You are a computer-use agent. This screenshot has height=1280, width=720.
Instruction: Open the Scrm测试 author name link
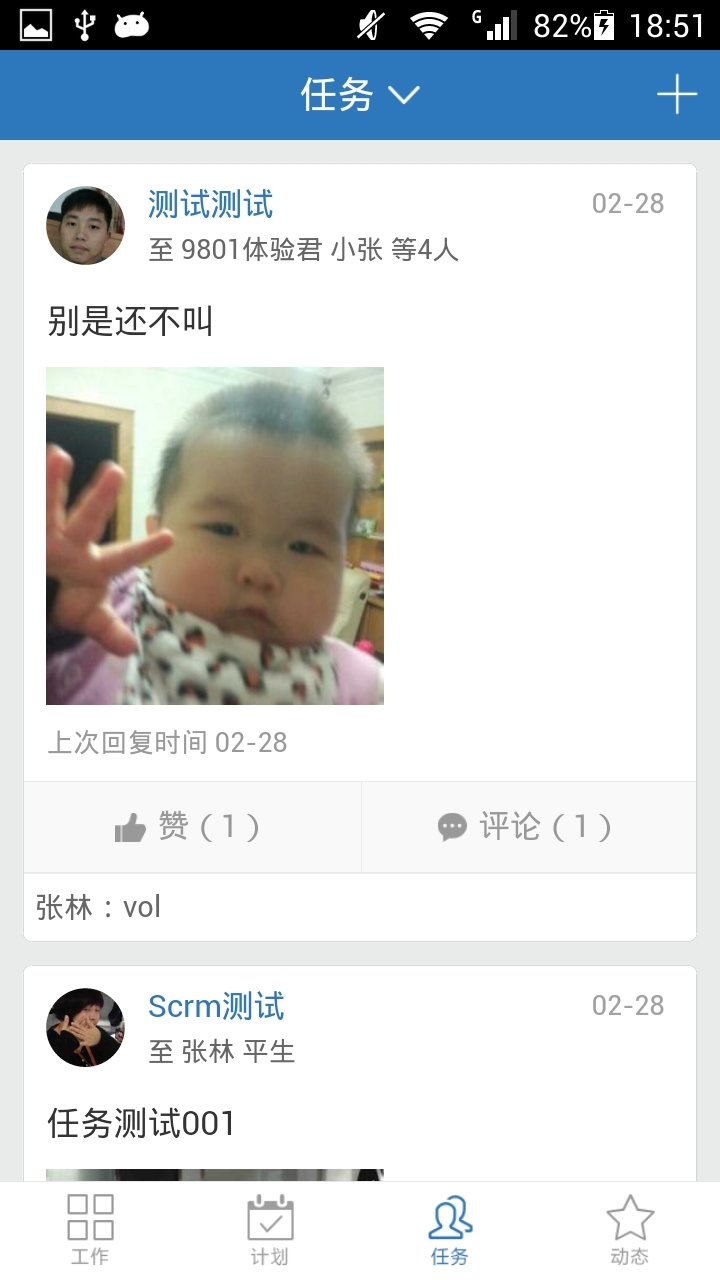(x=216, y=1006)
